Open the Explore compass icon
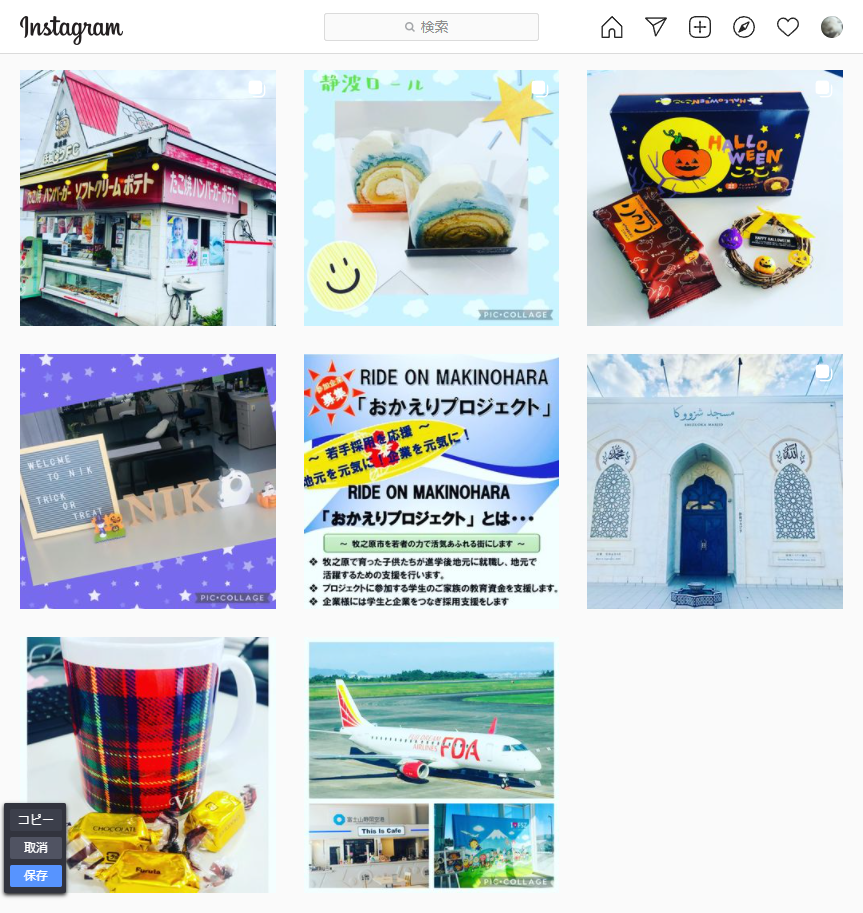Screen dimensions: 863x913 [744, 27]
